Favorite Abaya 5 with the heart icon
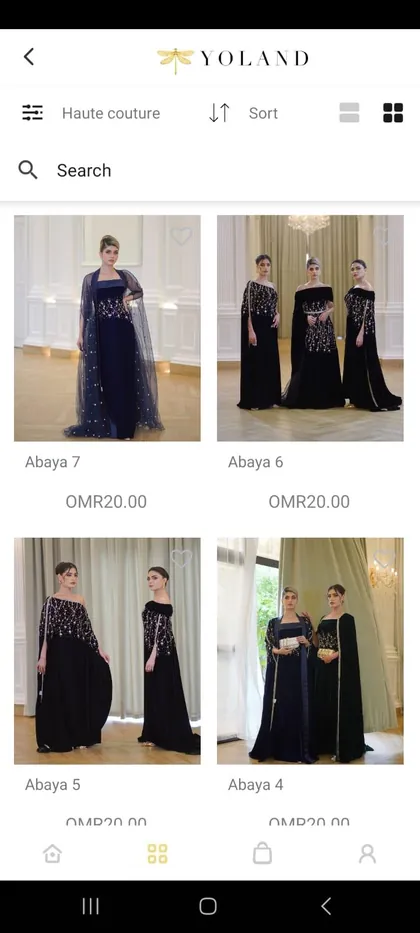The height and width of the screenshot is (933, 420). click(181, 558)
